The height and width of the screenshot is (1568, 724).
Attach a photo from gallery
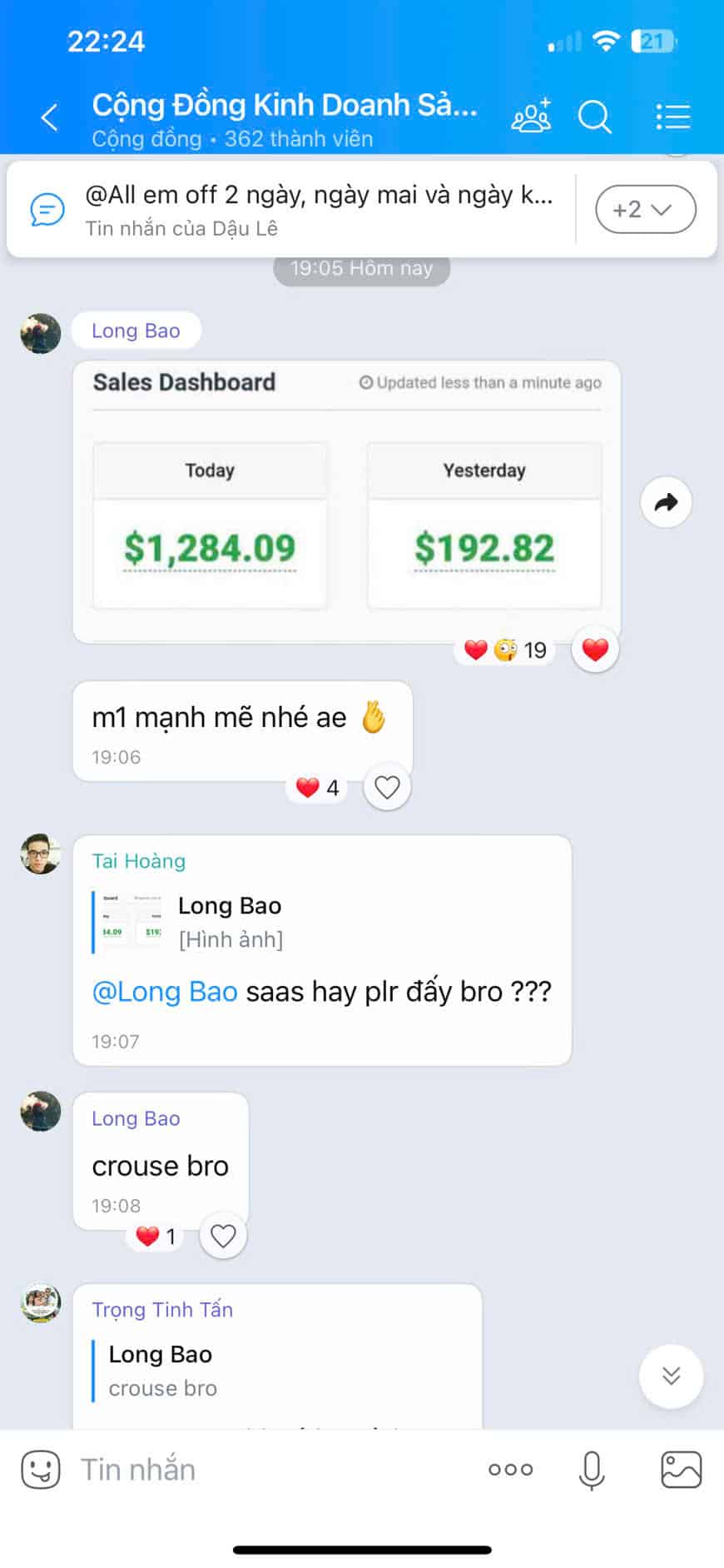[x=681, y=1470]
